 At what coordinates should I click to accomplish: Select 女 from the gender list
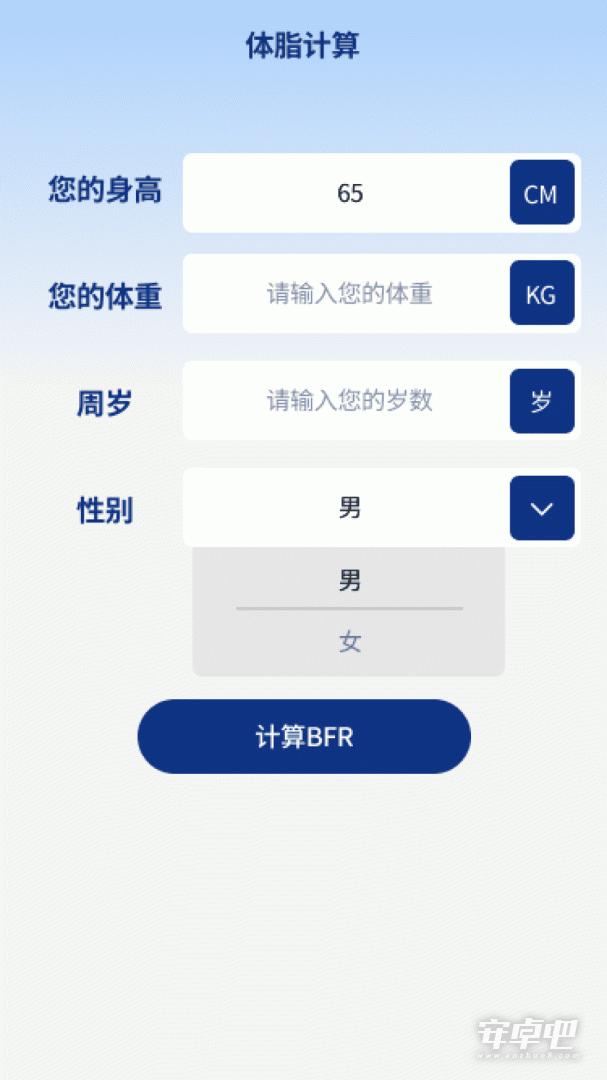[x=349, y=643]
